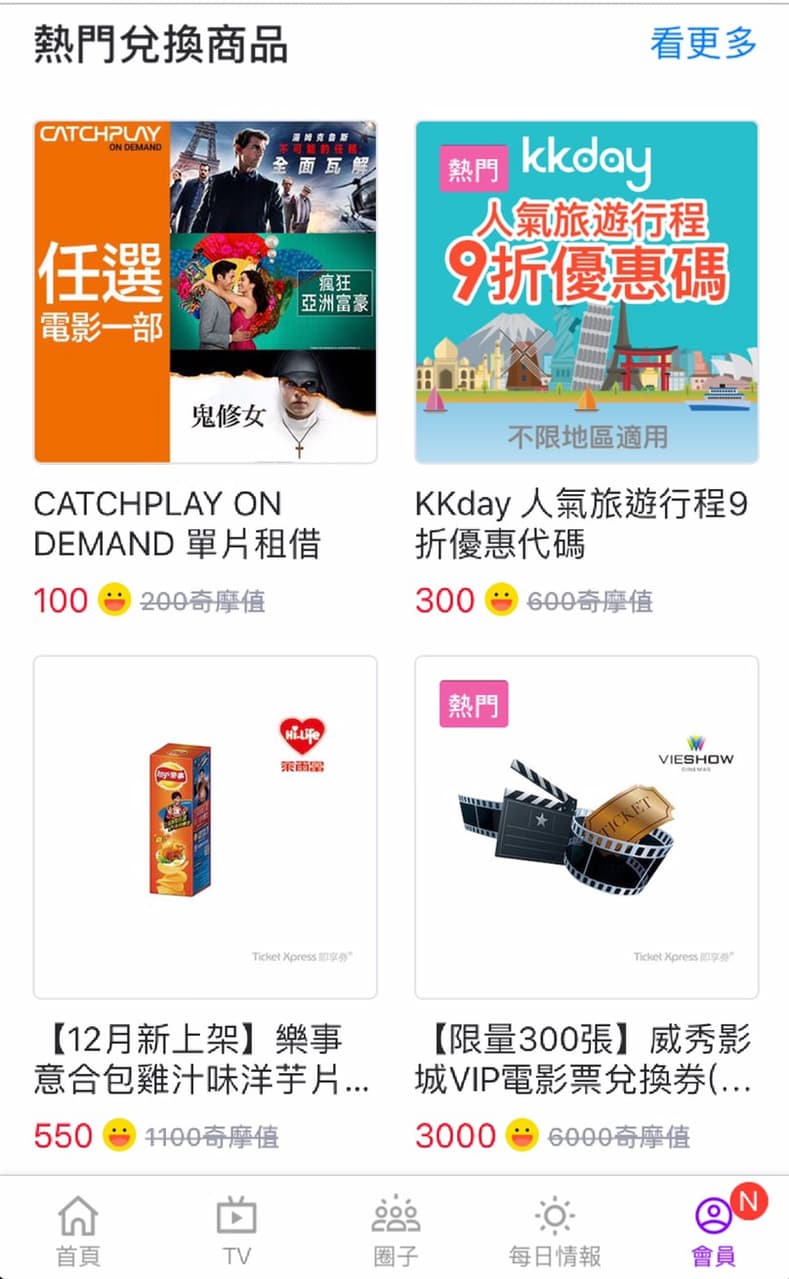Tap the 熱門 badge on the VIESHOW card
789x1279 pixels.
tap(472, 705)
